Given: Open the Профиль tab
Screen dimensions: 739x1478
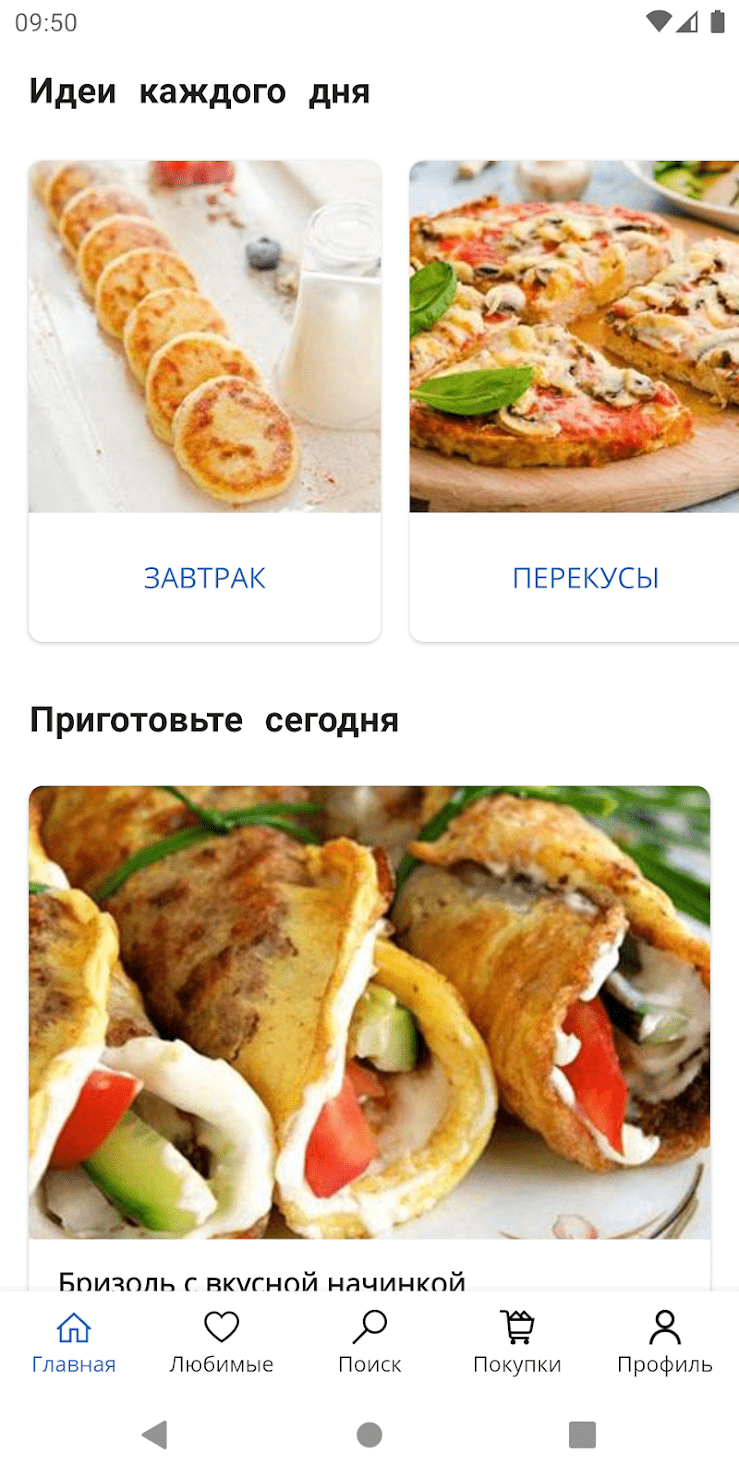Looking at the screenshot, I should coord(664,1343).
